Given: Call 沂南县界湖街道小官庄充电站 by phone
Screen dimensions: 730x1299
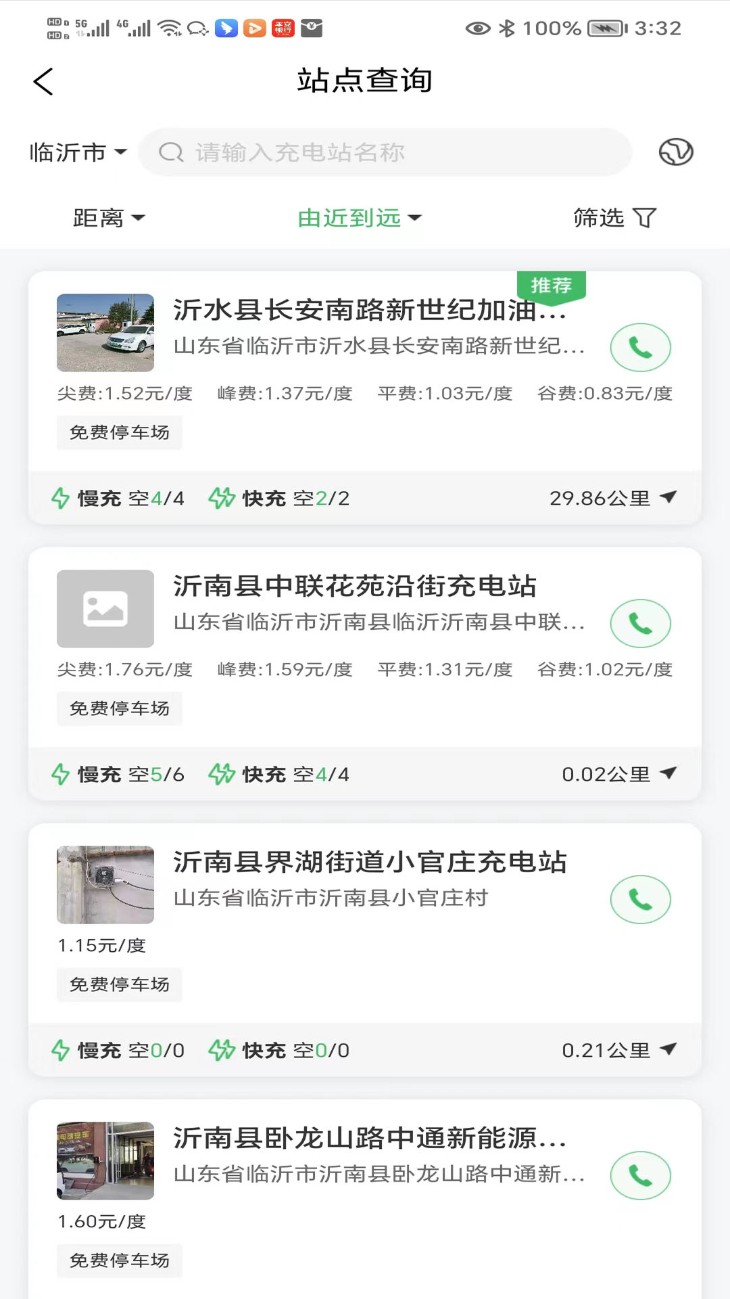Looking at the screenshot, I should coord(640,900).
